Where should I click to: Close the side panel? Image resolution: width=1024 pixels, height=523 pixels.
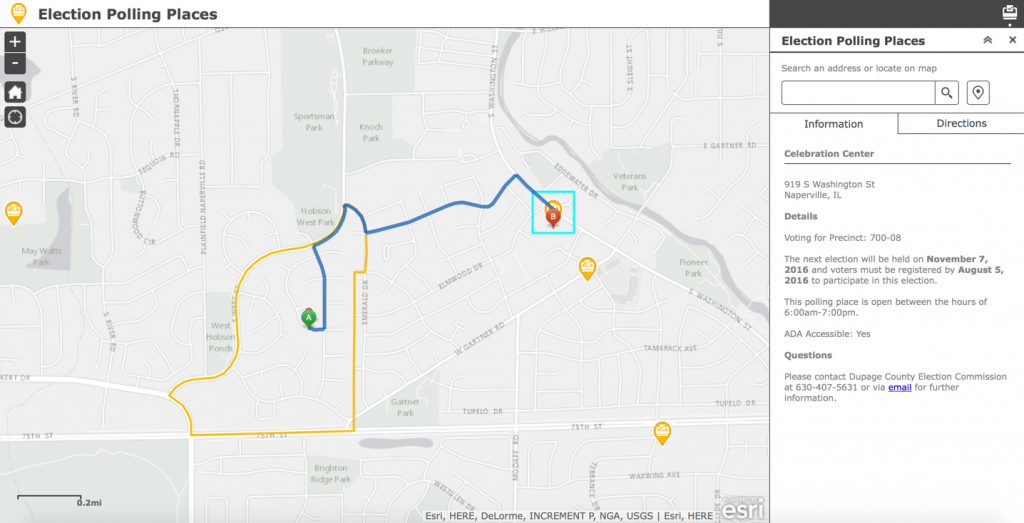coord(1012,41)
